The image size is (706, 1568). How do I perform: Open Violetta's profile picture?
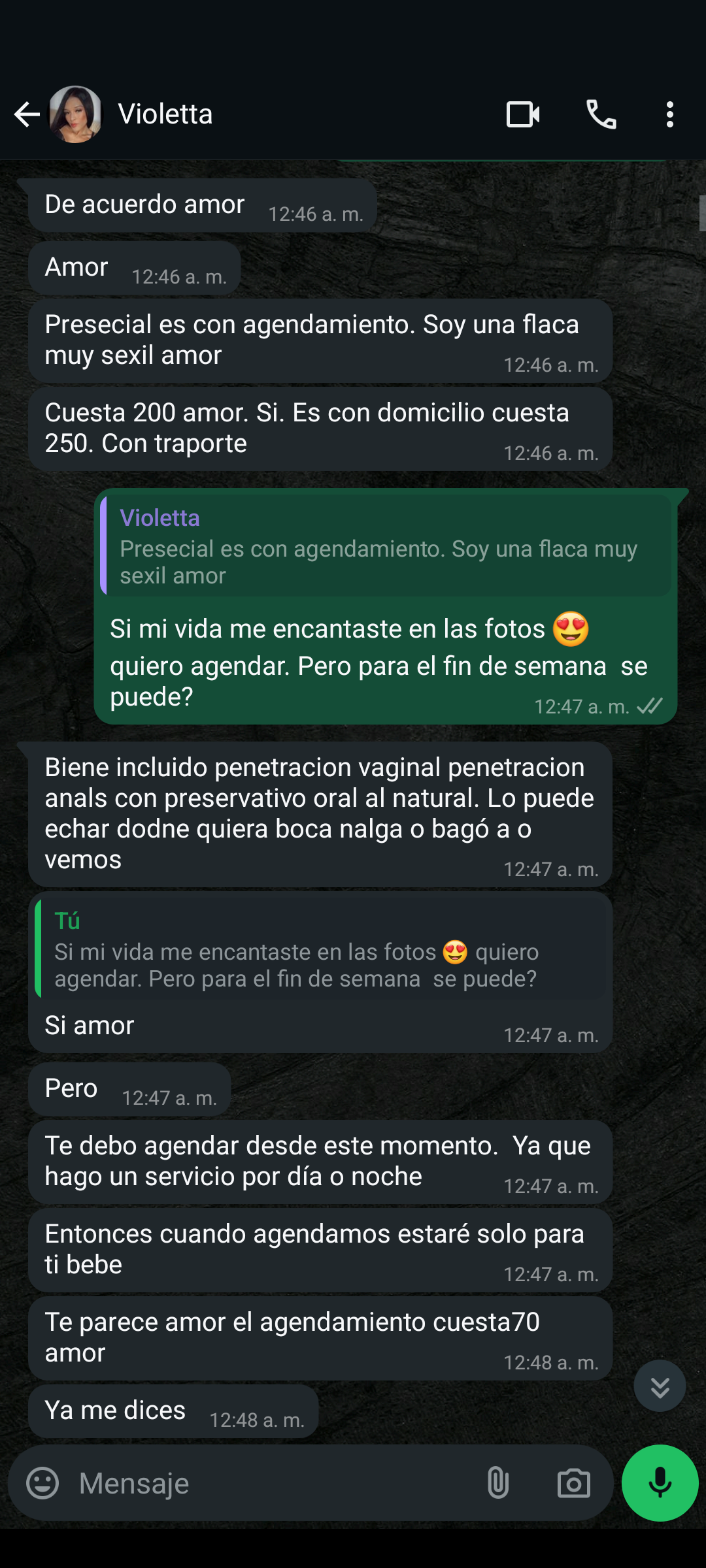click(75, 114)
